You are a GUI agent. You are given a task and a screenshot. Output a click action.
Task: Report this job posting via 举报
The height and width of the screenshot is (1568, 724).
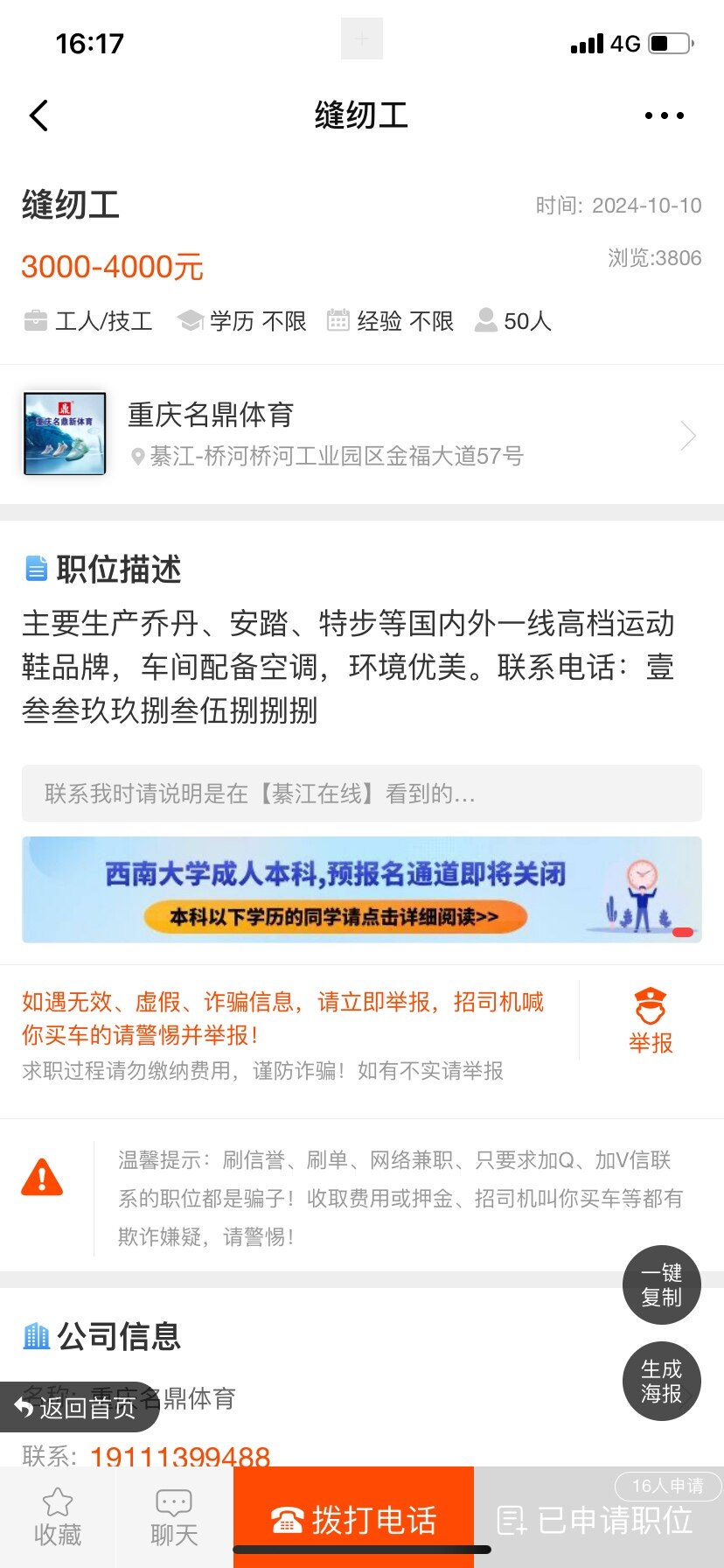651,1020
